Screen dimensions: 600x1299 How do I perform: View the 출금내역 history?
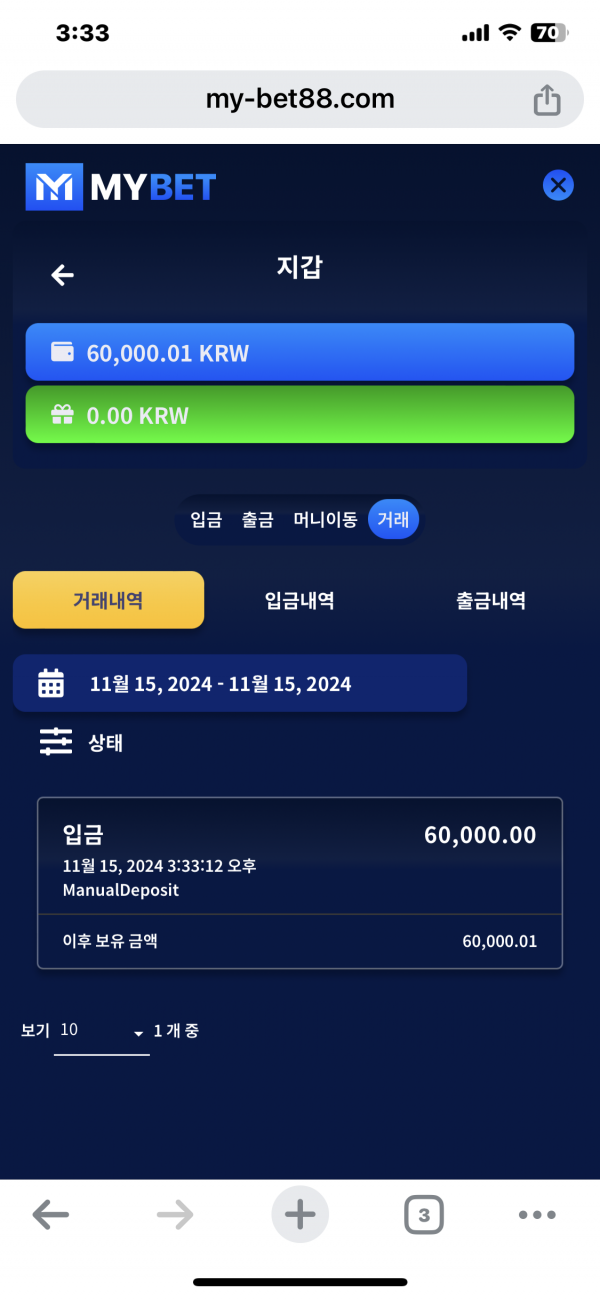pyautogui.click(x=491, y=600)
